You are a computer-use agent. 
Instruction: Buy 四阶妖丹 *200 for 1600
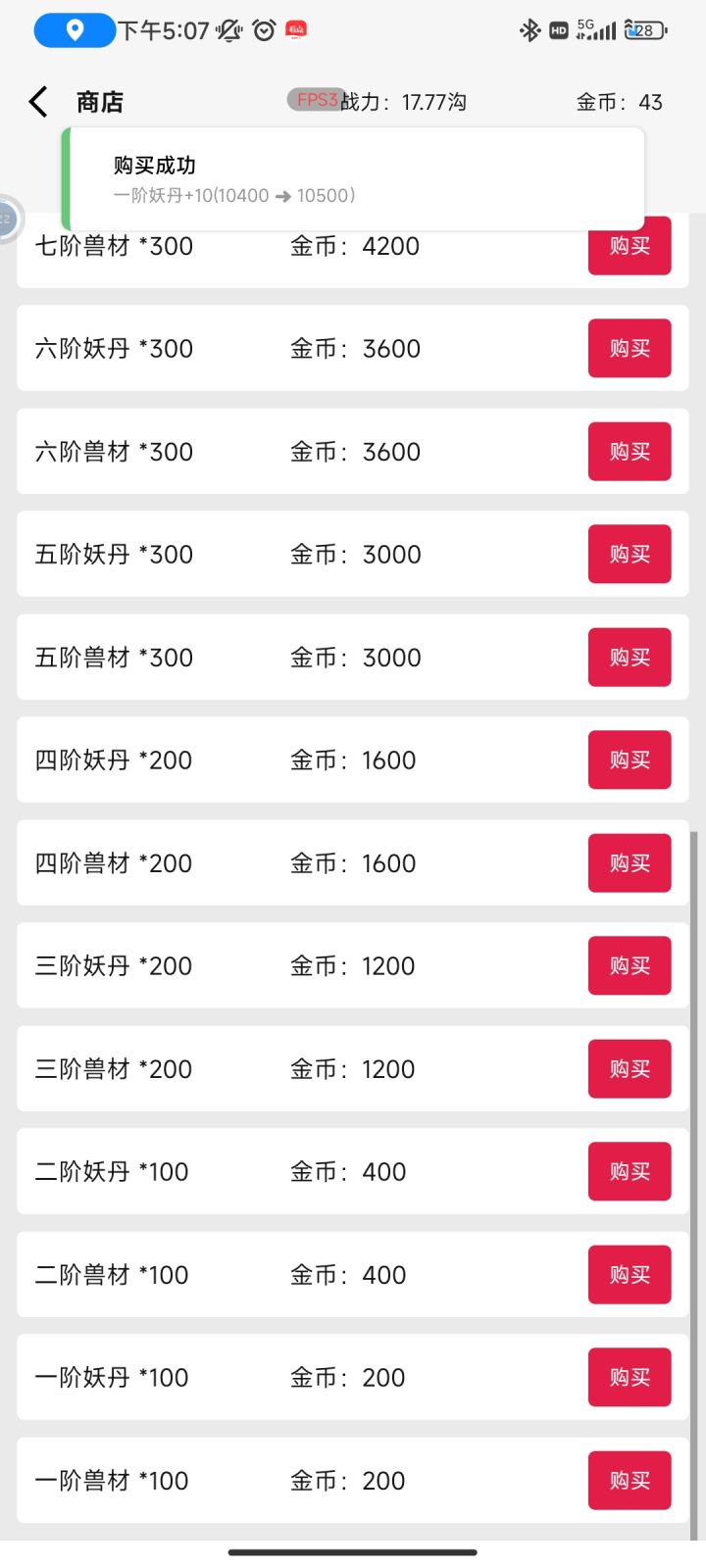click(x=630, y=759)
